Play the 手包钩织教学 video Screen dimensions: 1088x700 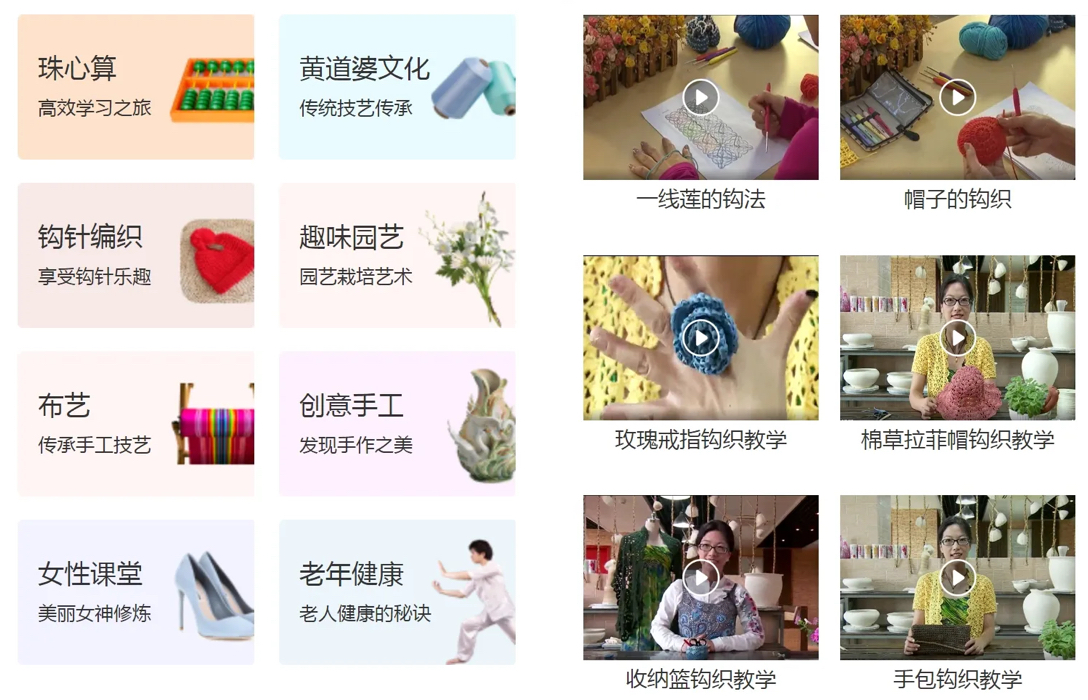(957, 577)
